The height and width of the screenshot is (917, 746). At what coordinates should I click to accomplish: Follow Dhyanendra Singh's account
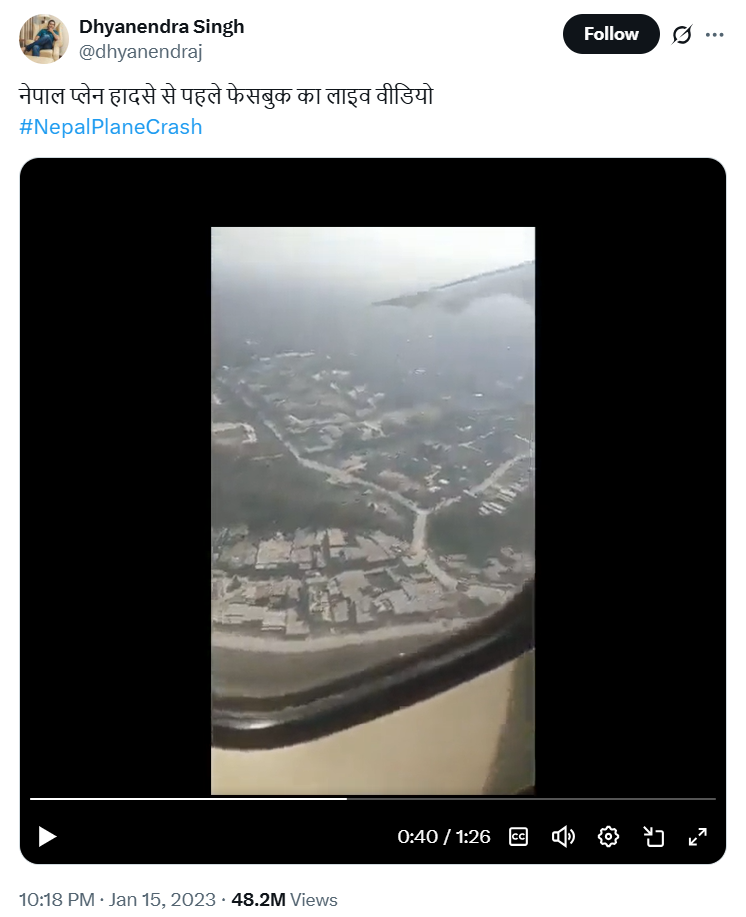pos(611,34)
